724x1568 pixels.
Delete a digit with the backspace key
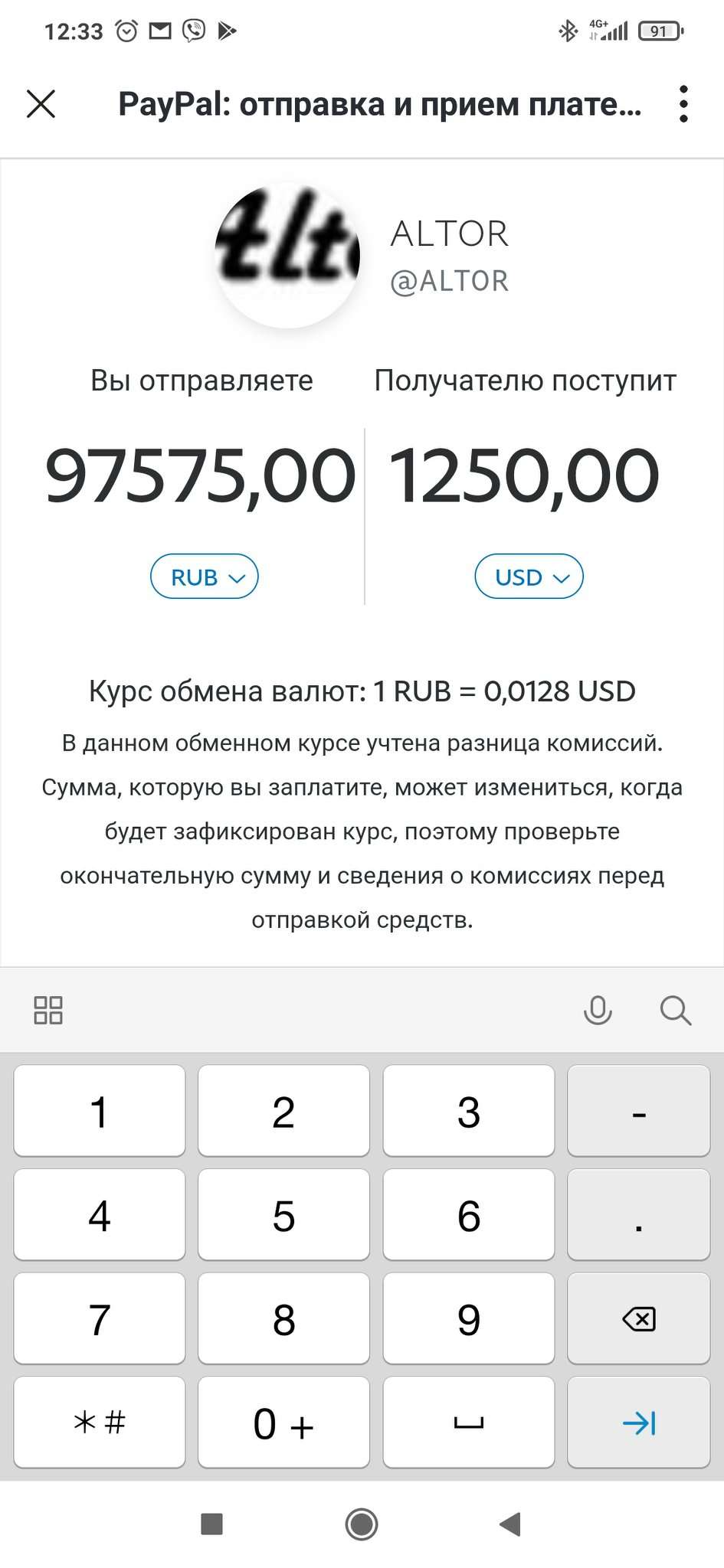pos(639,1318)
